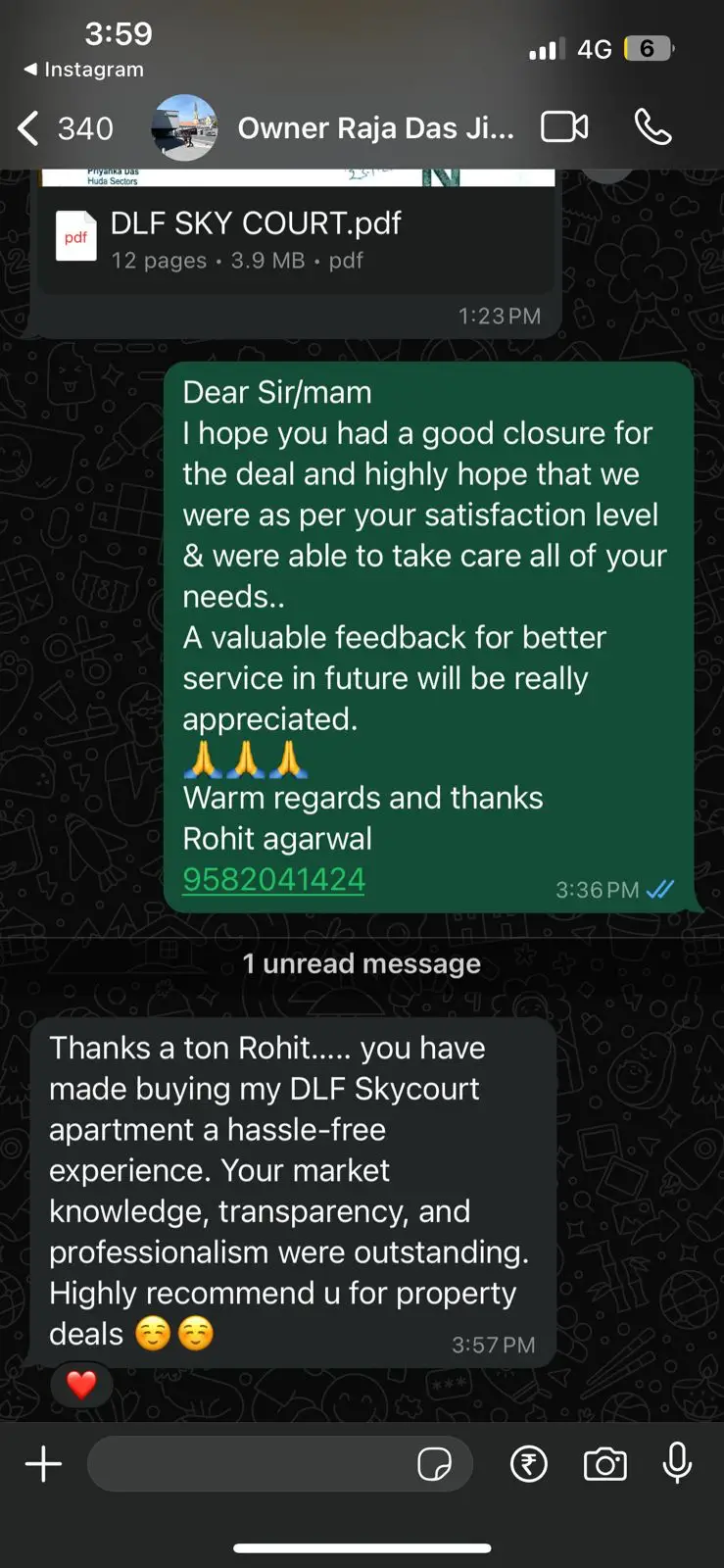Return to Instagram via the status bar link

point(83,70)
